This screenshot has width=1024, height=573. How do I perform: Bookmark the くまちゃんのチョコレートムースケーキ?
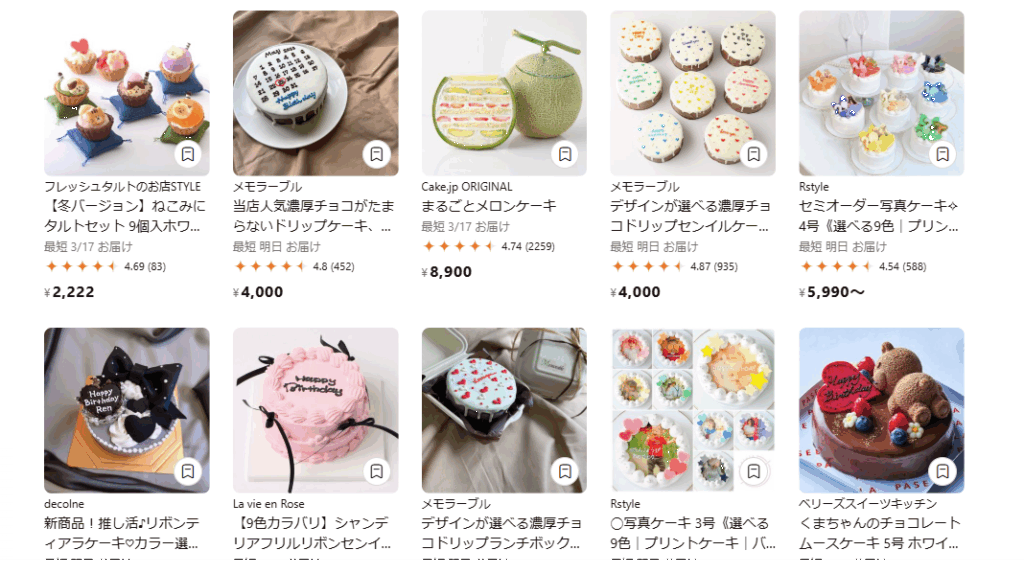coord(942,471)
